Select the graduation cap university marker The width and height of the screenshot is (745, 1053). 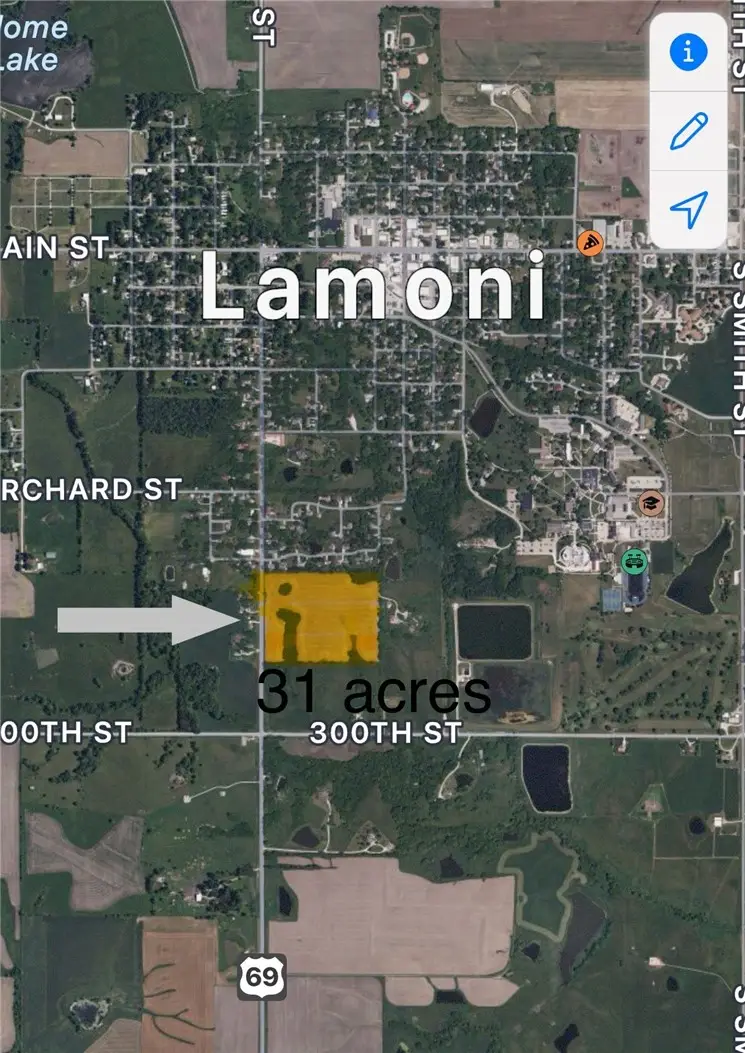coord(652,502)
